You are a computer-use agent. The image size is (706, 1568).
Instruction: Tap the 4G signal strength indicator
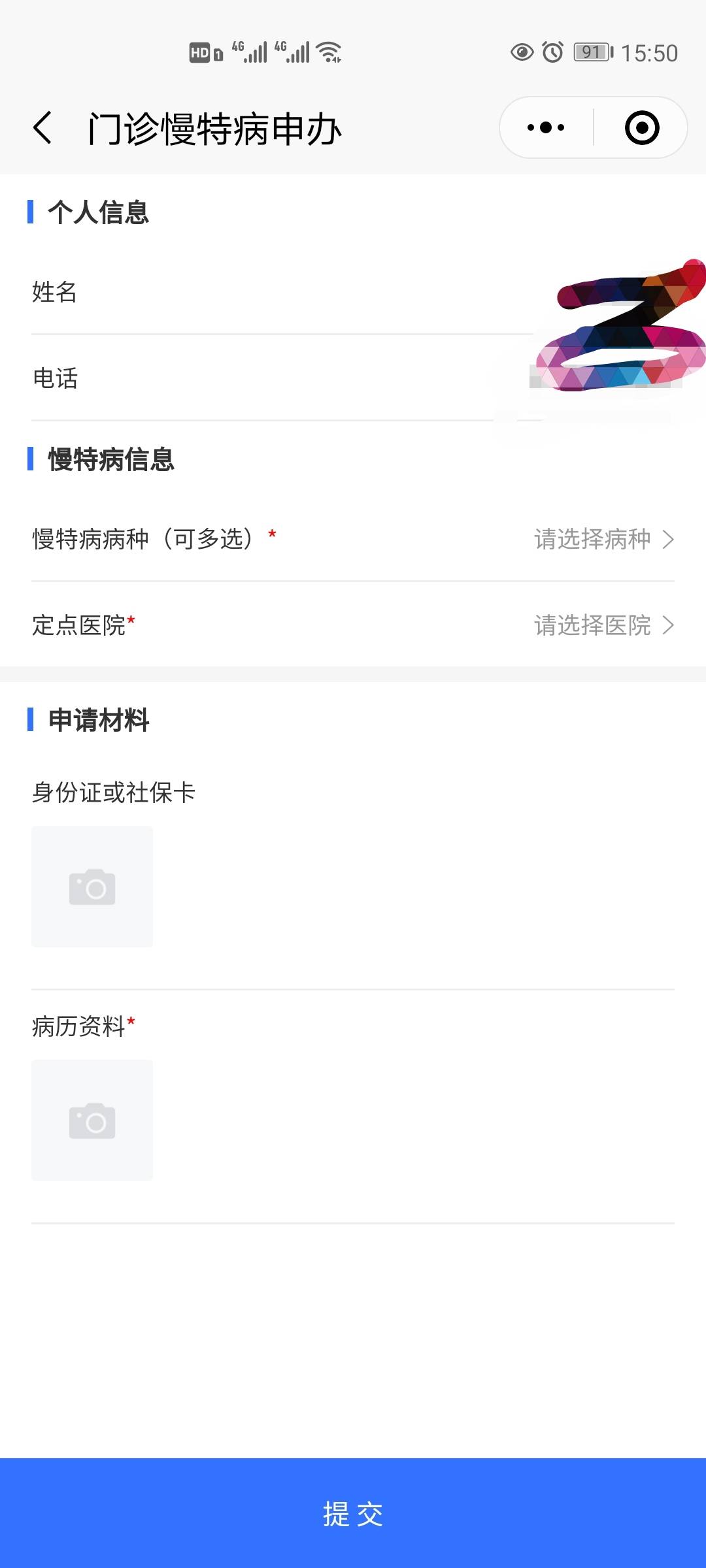[x=250, y=51]
